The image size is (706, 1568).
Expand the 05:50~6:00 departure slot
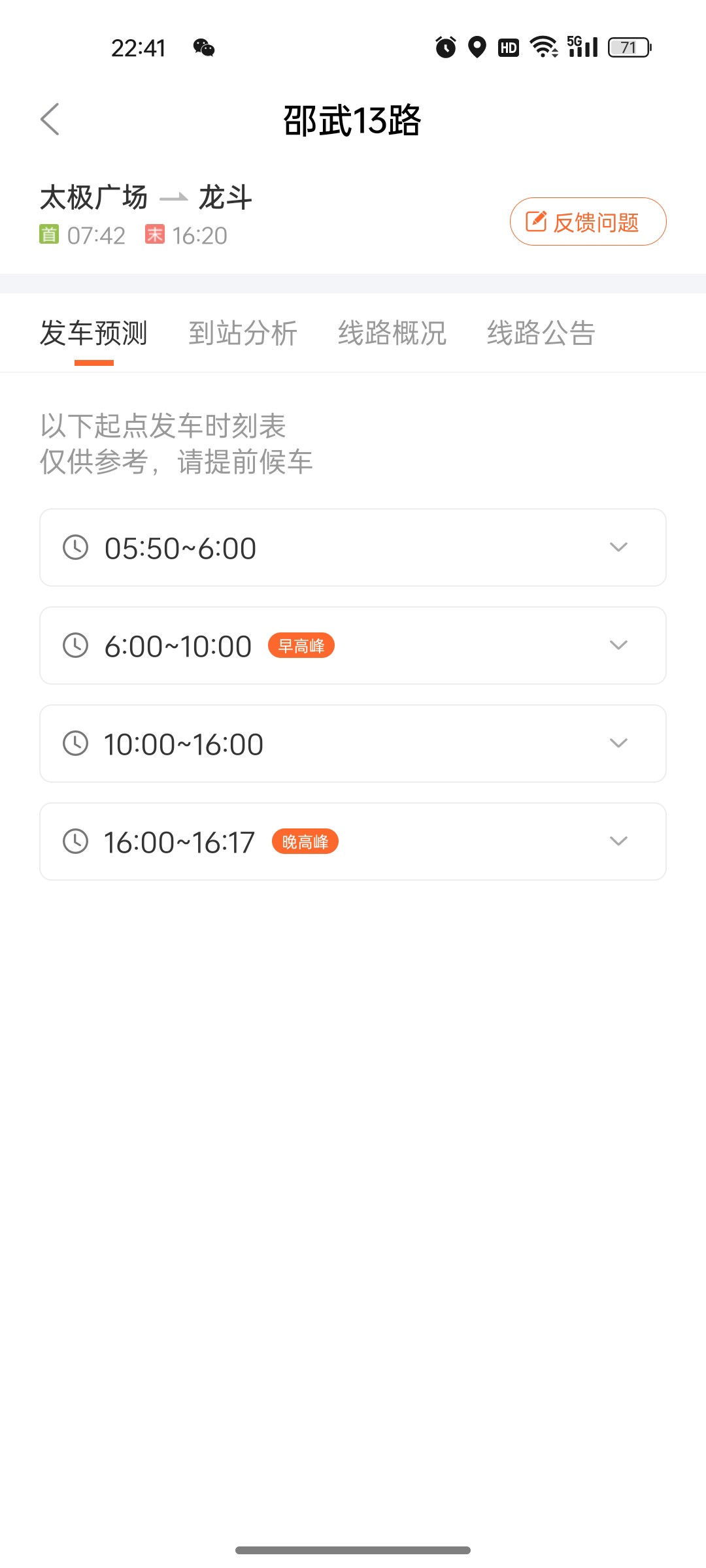coord(353,547)
